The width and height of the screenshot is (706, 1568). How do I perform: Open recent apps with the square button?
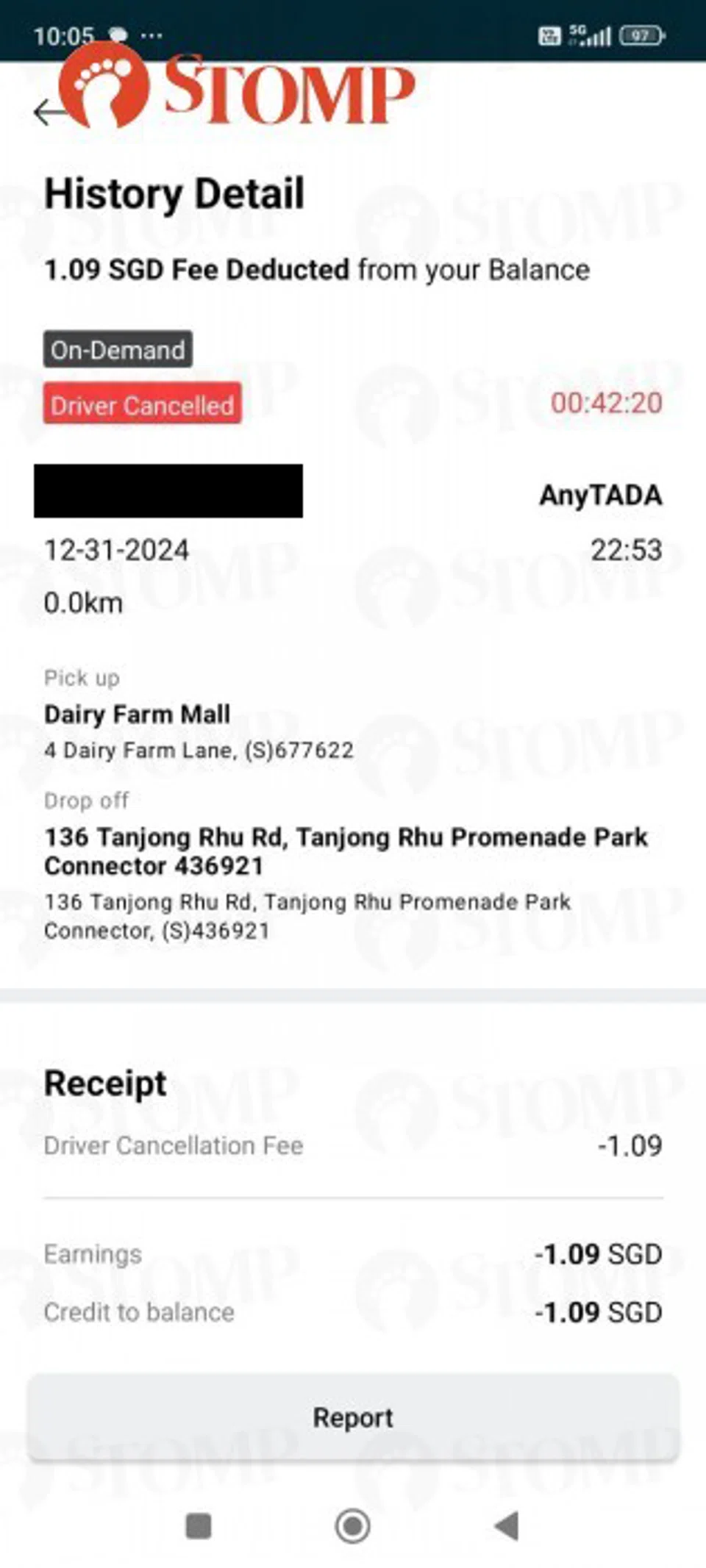pyautogui.click(x=199, y=1526)
